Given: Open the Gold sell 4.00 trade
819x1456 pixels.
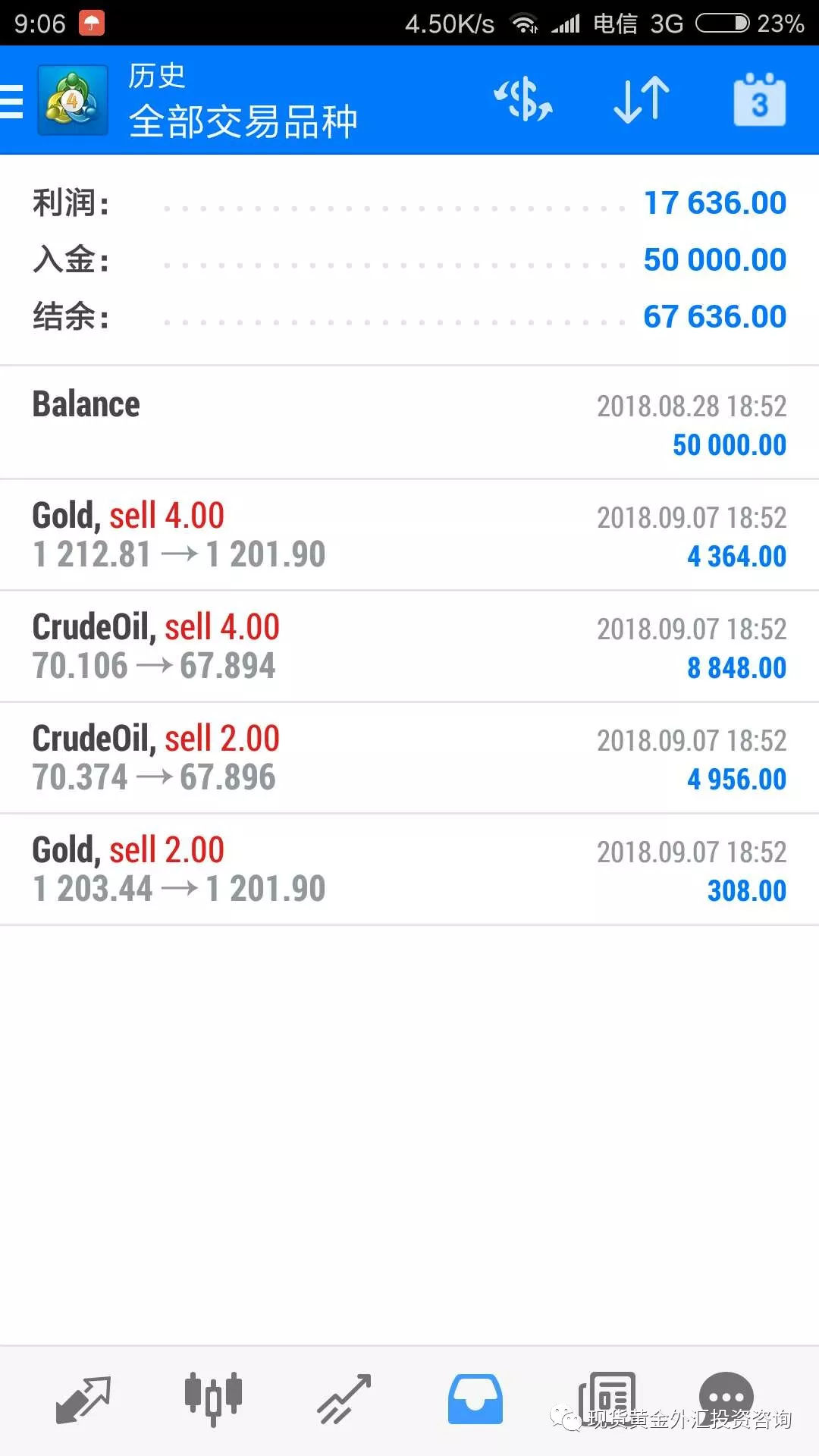Looking at the screenshot, I should pyautogui.click(x=409, y=535).
